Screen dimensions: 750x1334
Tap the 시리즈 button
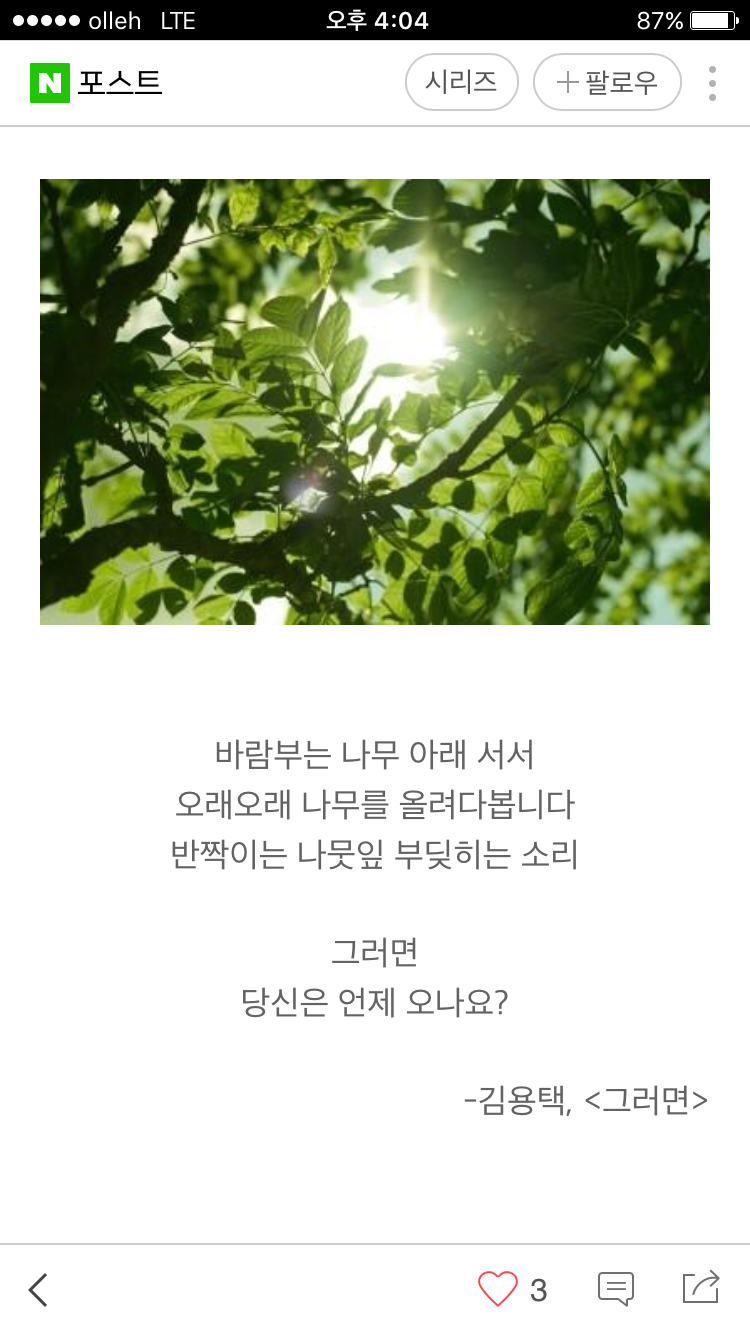point(461,82)
